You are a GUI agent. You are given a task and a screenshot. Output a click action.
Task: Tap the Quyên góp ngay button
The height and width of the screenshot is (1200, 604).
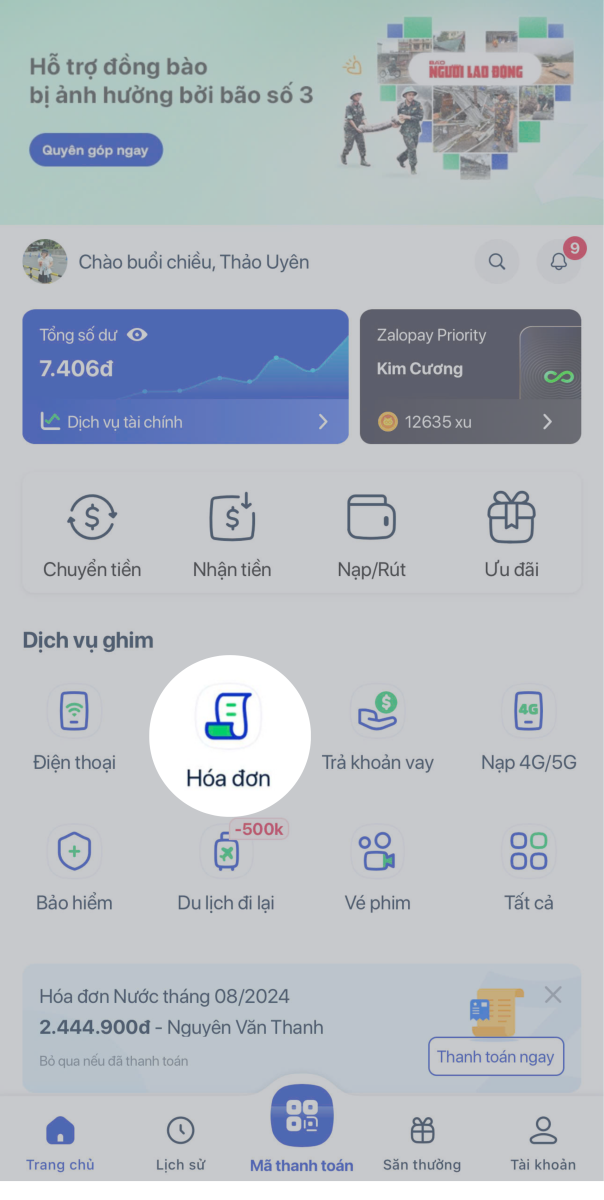pos(95,151)
